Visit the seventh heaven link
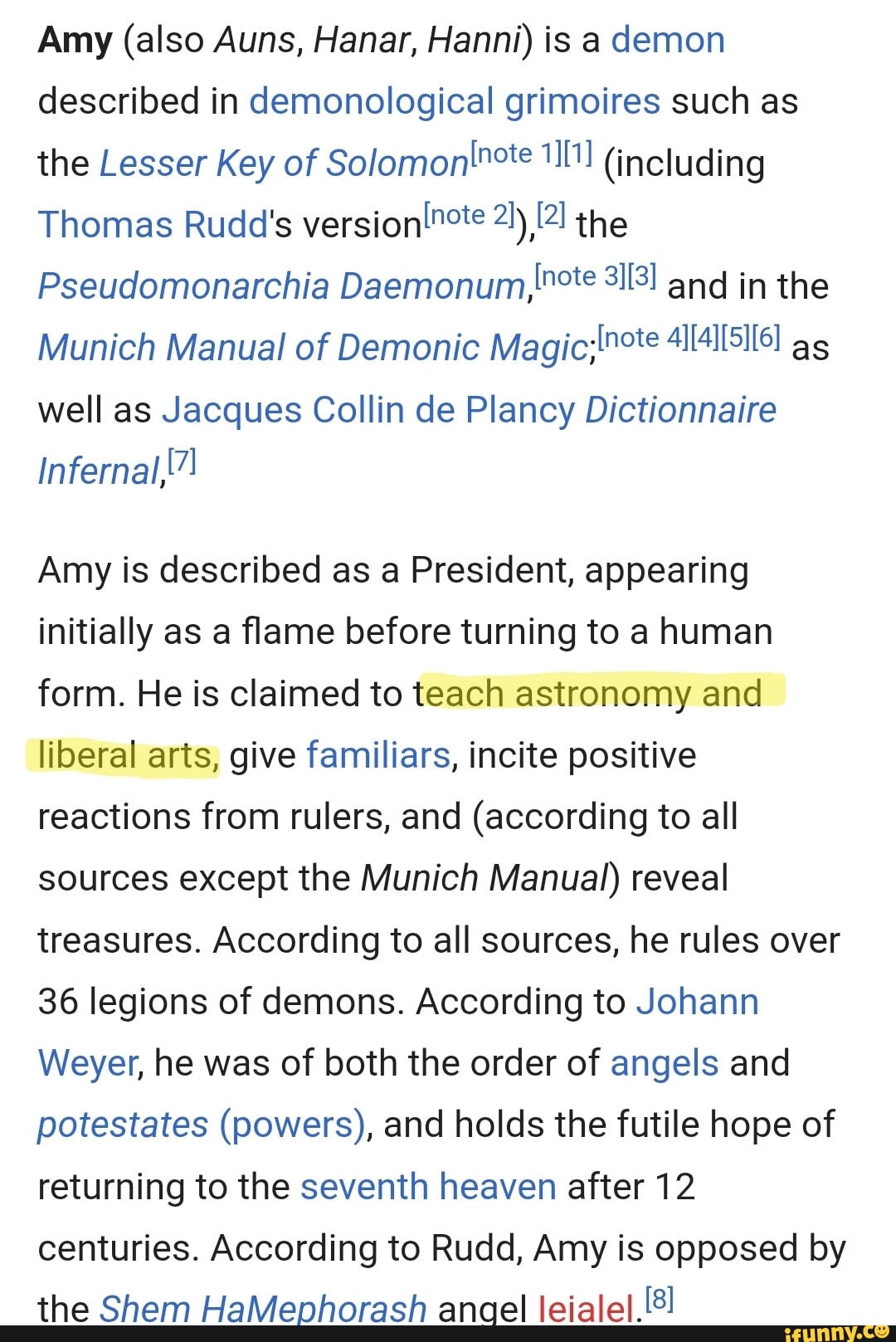 coord(427,1187)
